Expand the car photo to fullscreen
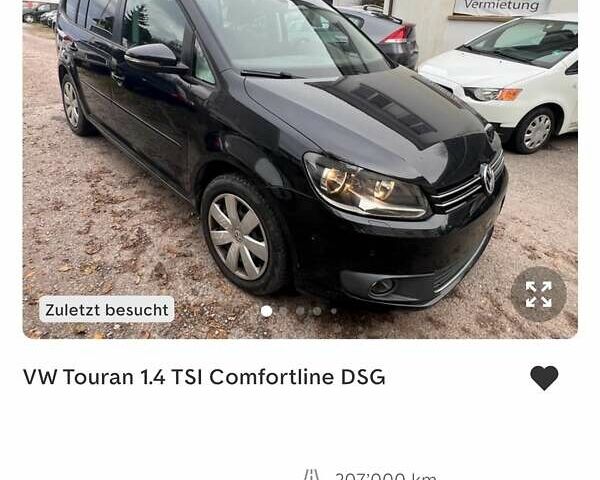 click(x=538, y=294)
